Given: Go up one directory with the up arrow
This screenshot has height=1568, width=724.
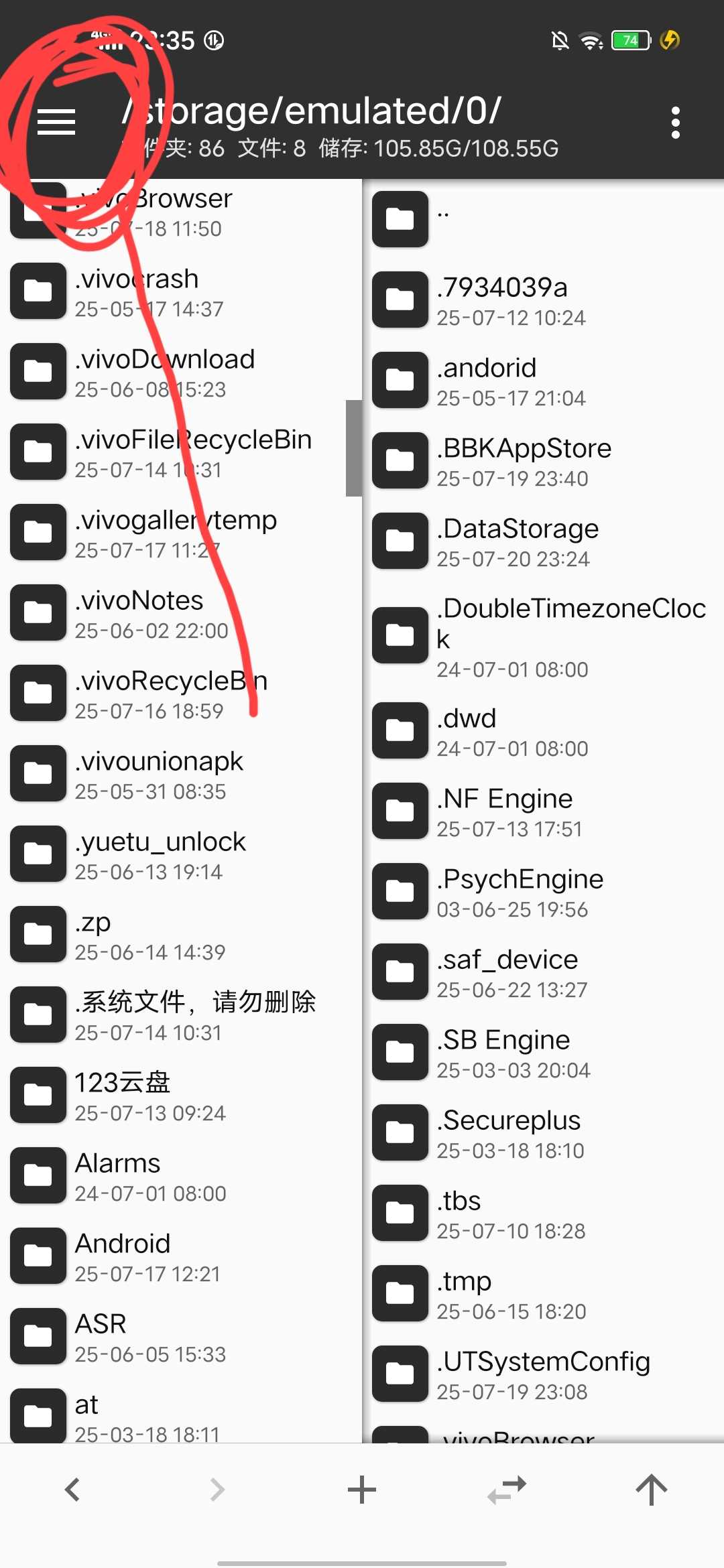Looking at the screenshot, I should pyautogui.click(x=652, y=1490).
